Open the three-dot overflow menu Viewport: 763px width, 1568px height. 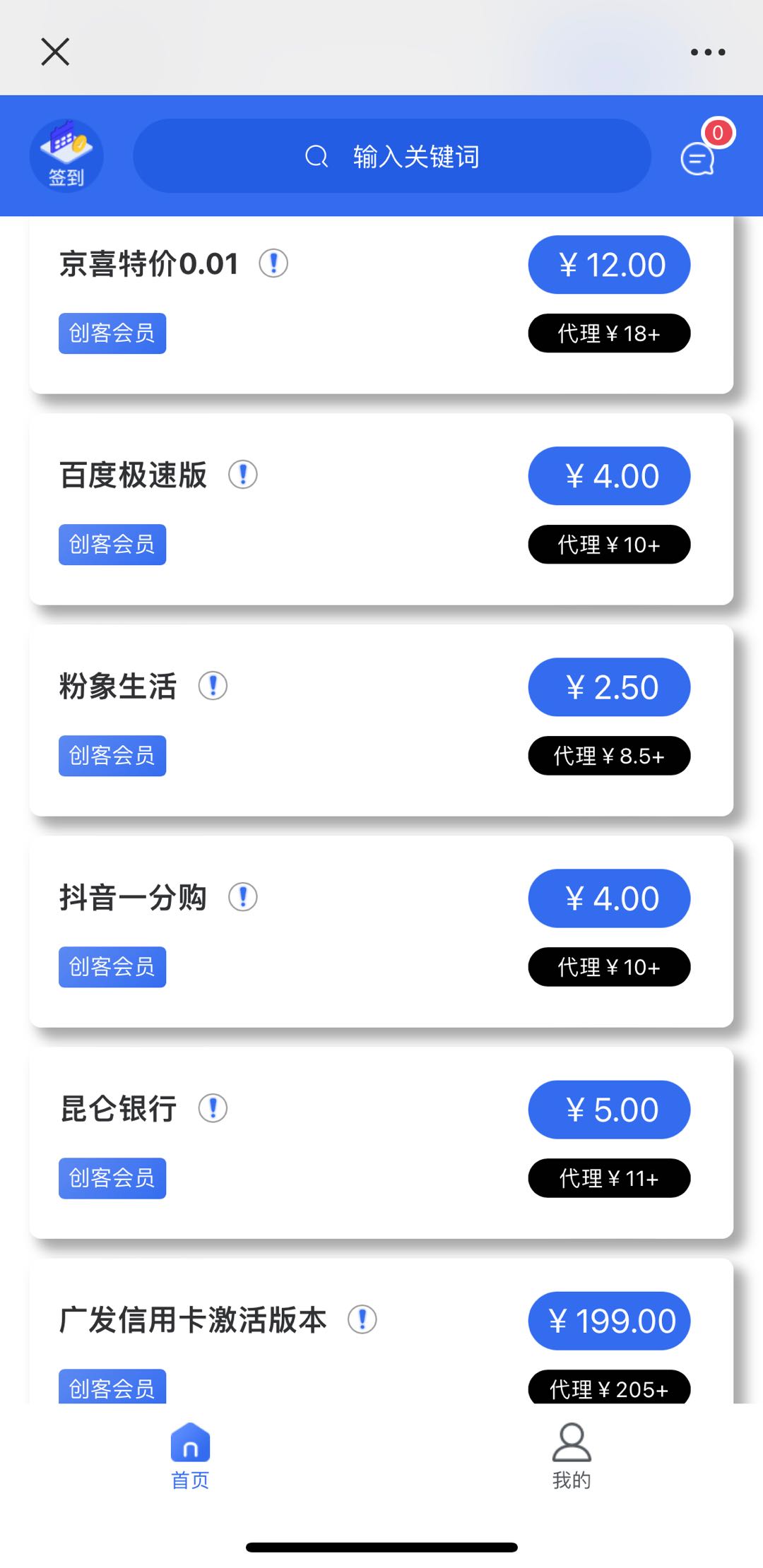[x=708, y=52]
